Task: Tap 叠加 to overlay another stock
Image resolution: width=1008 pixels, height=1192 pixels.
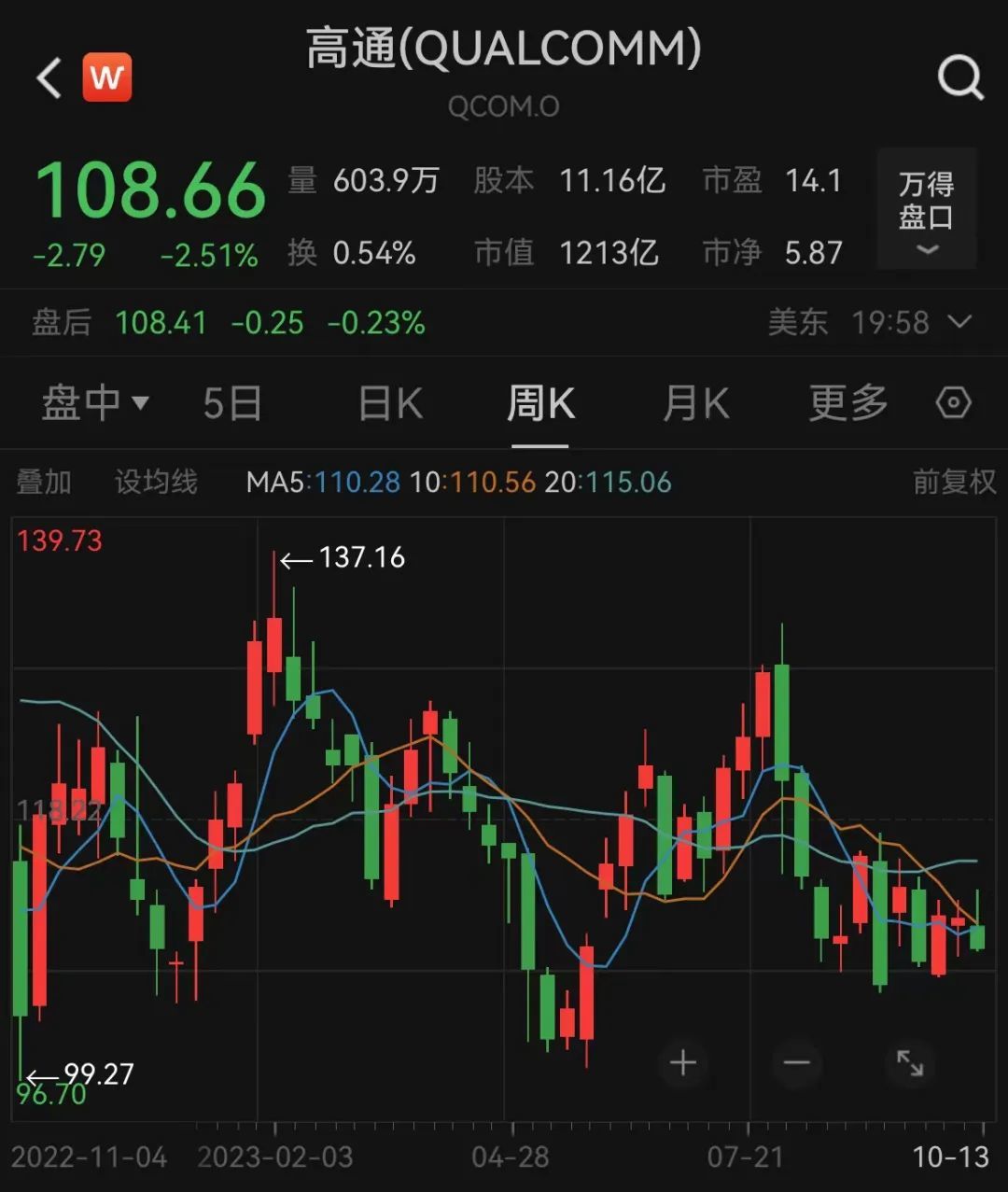Action: [44, 482]
